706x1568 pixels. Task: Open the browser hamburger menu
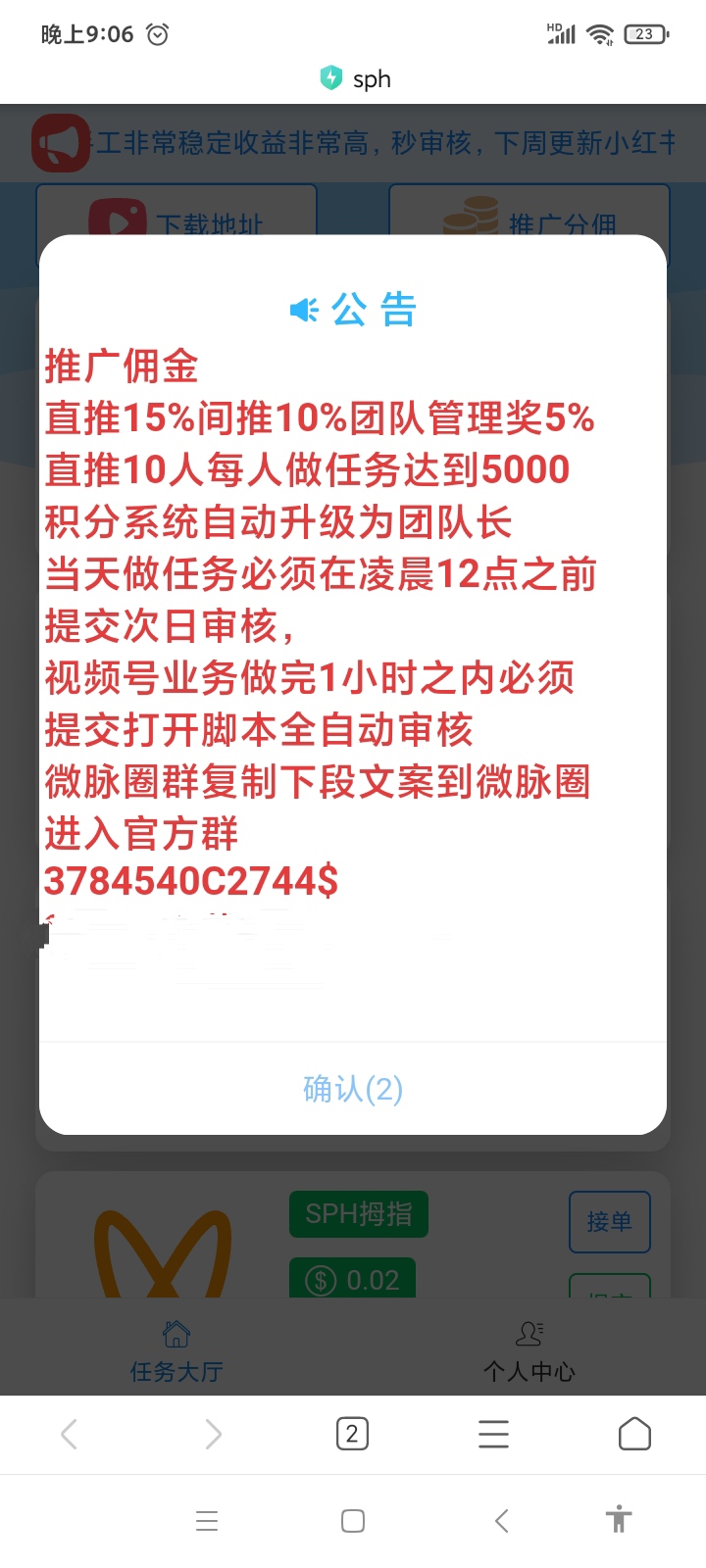tap(493, 1435)
